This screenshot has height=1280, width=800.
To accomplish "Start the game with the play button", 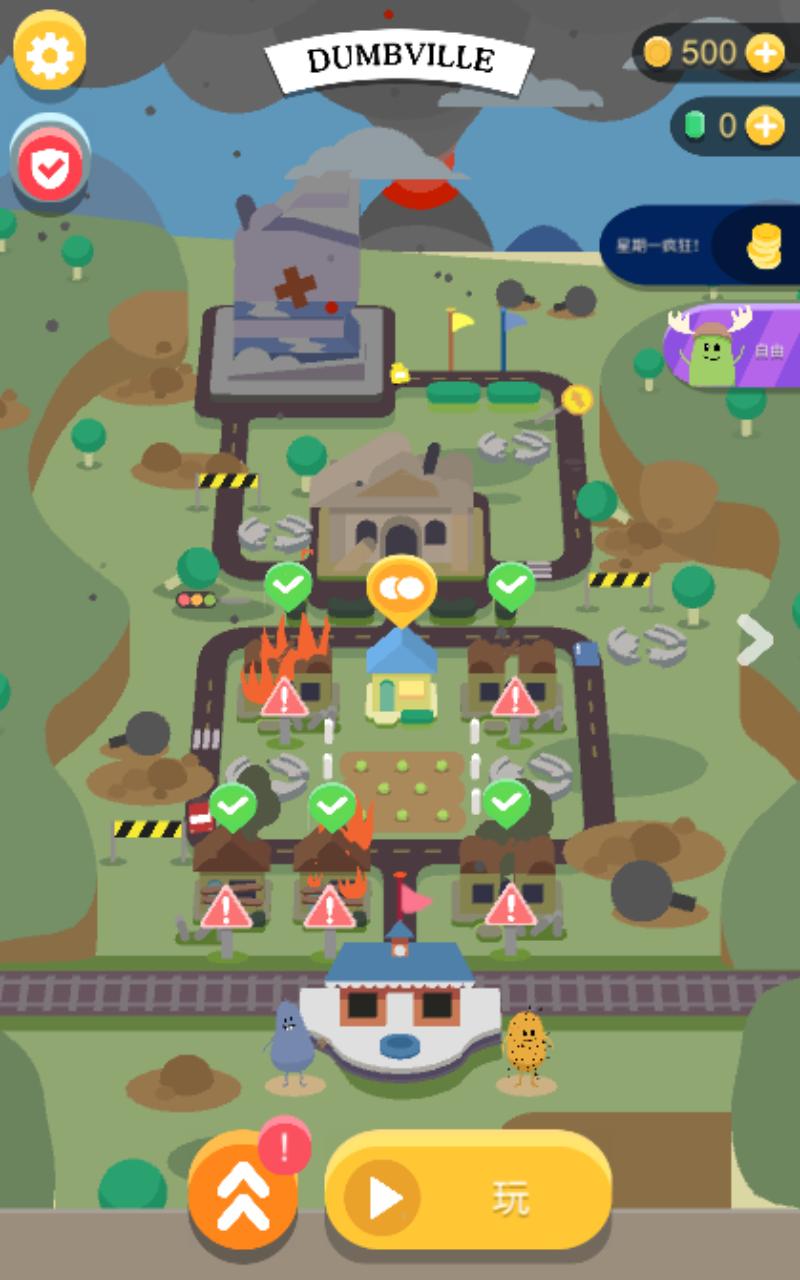I will pos(468,1197).
